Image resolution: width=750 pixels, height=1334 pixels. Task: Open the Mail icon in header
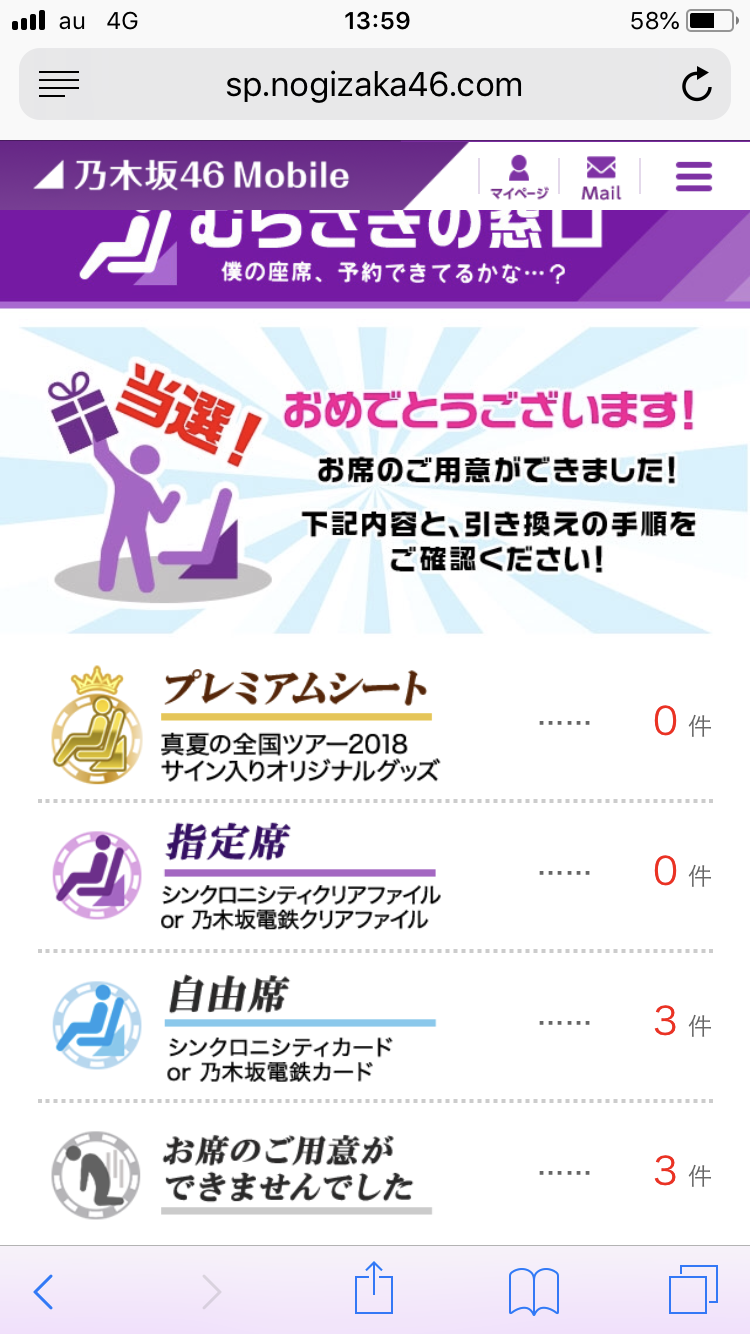click(601, 178)
